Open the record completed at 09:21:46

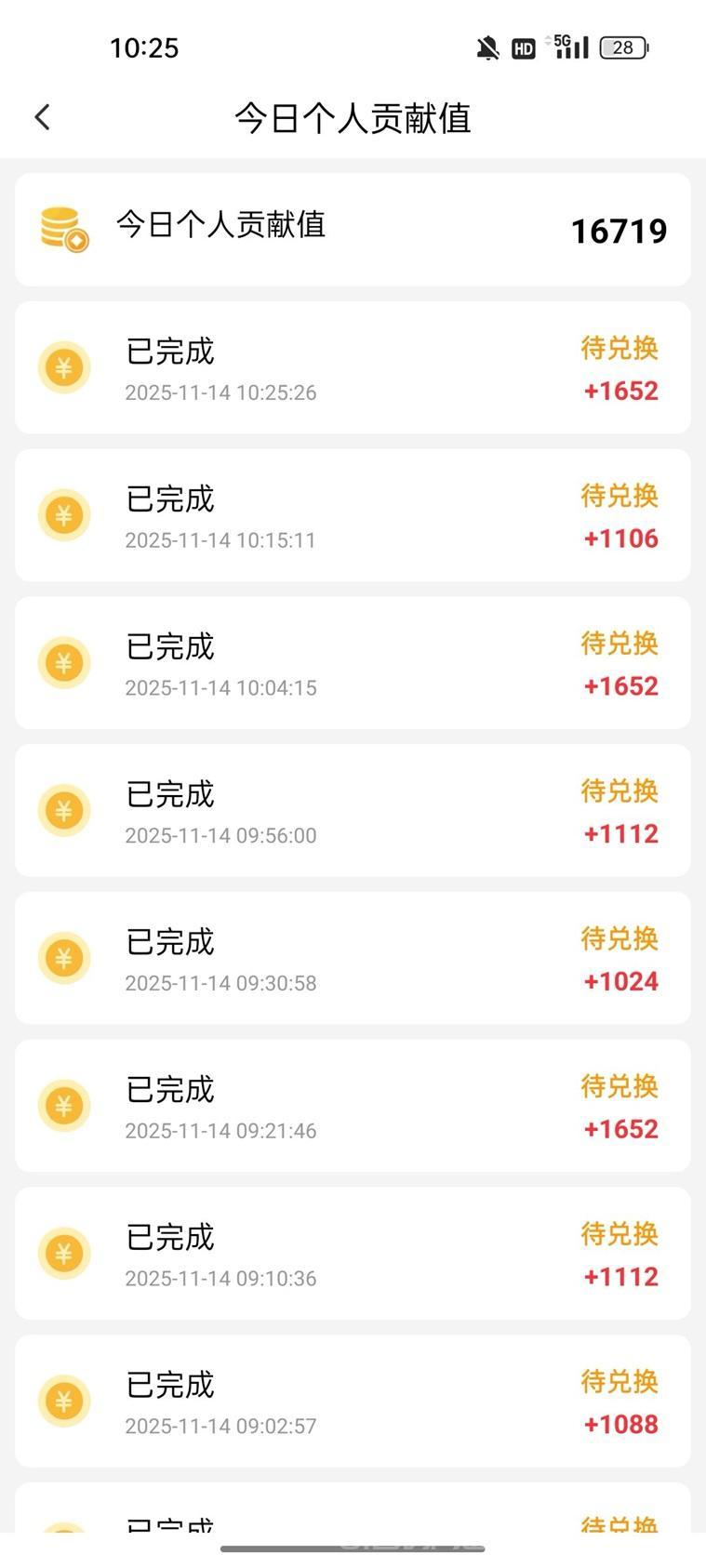tap(353, 1105)
